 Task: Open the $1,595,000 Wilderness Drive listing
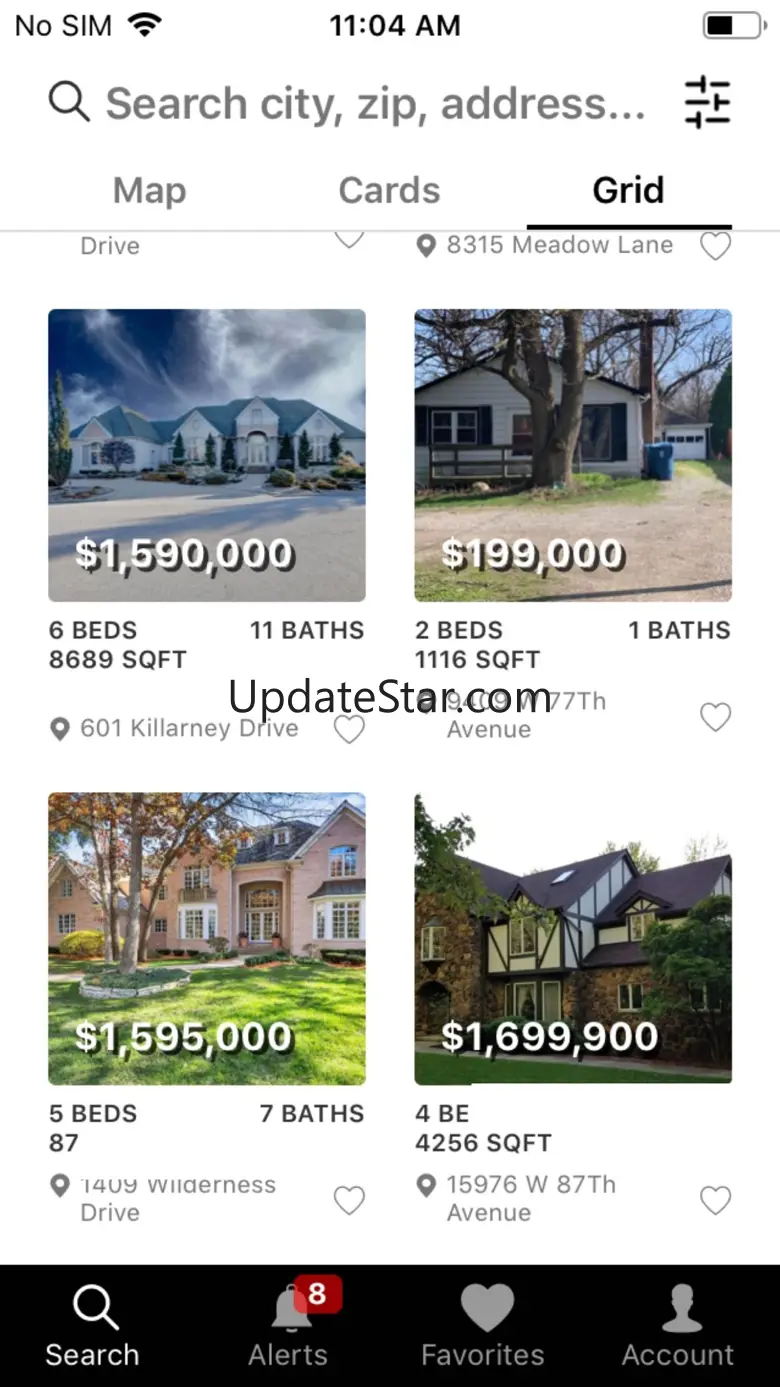(x=207, y=938)
